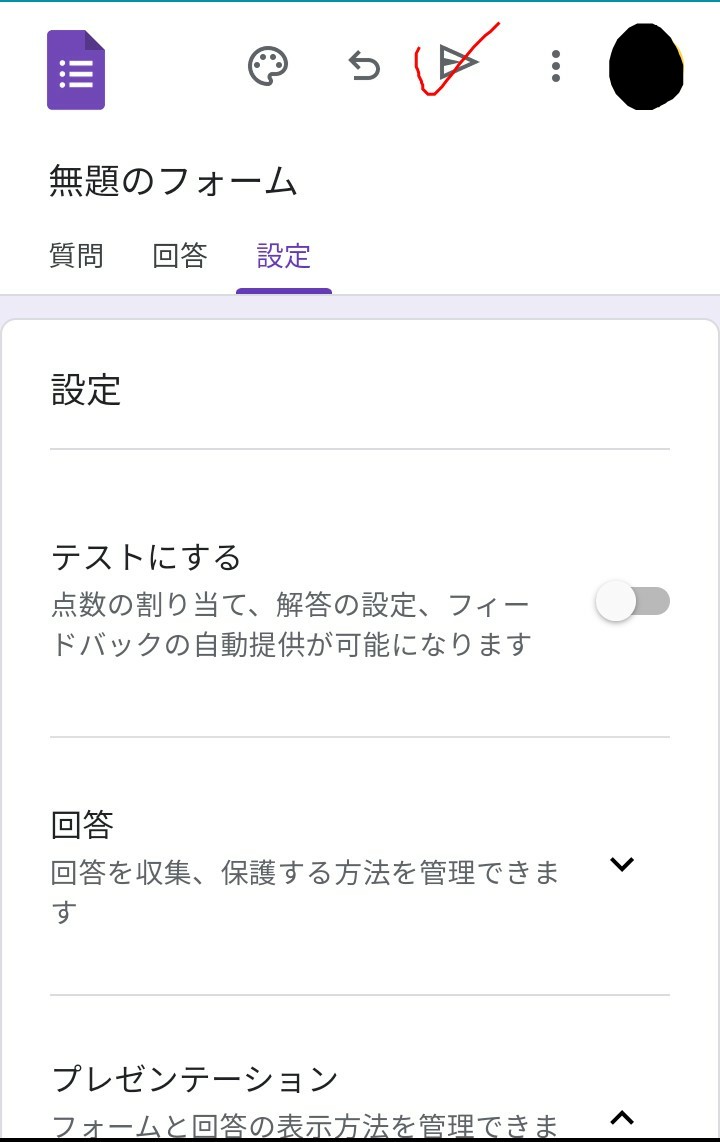This screenshot has width=720, height=1142.
Task: Open the three-dot overflow menu
Action: tap(556, 66)
